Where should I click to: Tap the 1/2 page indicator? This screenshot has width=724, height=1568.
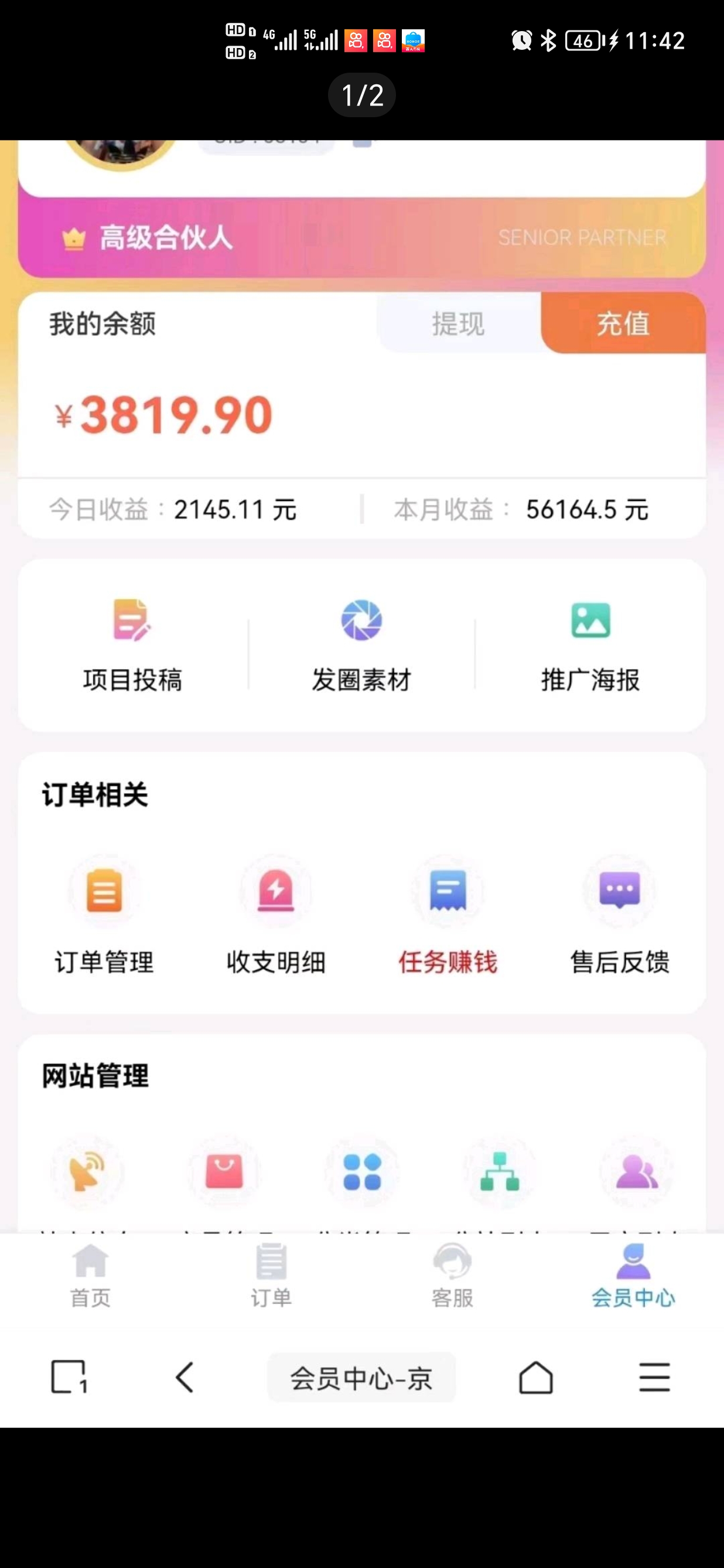pos(362,96)
